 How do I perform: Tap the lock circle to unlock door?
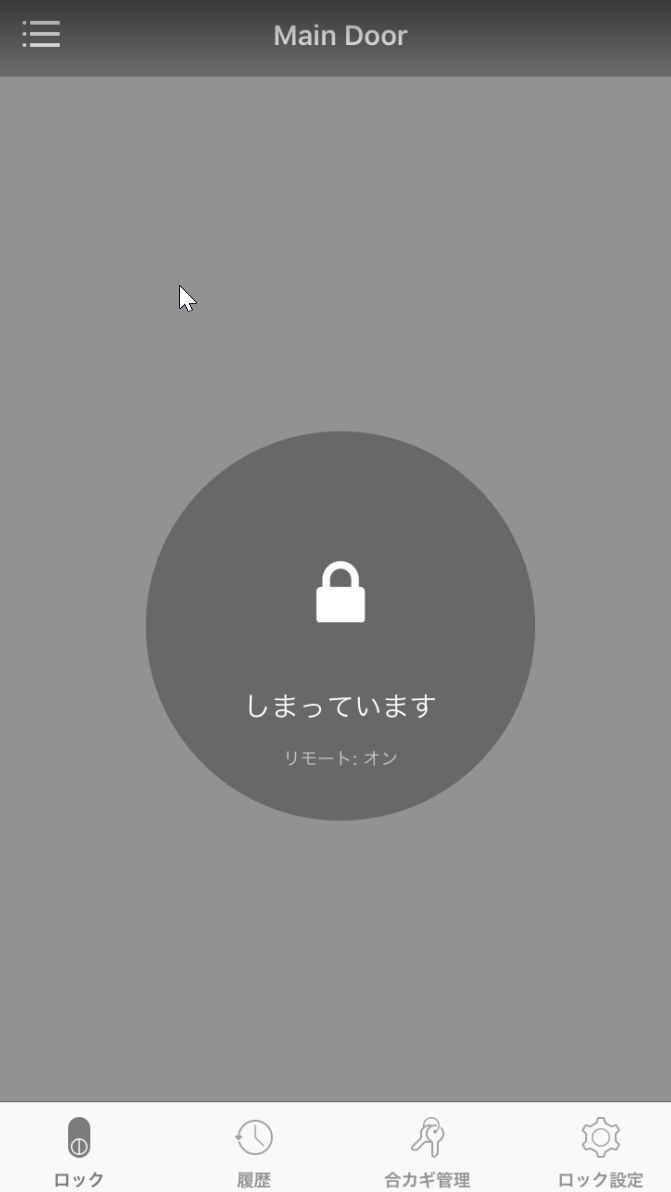(340, 626)
